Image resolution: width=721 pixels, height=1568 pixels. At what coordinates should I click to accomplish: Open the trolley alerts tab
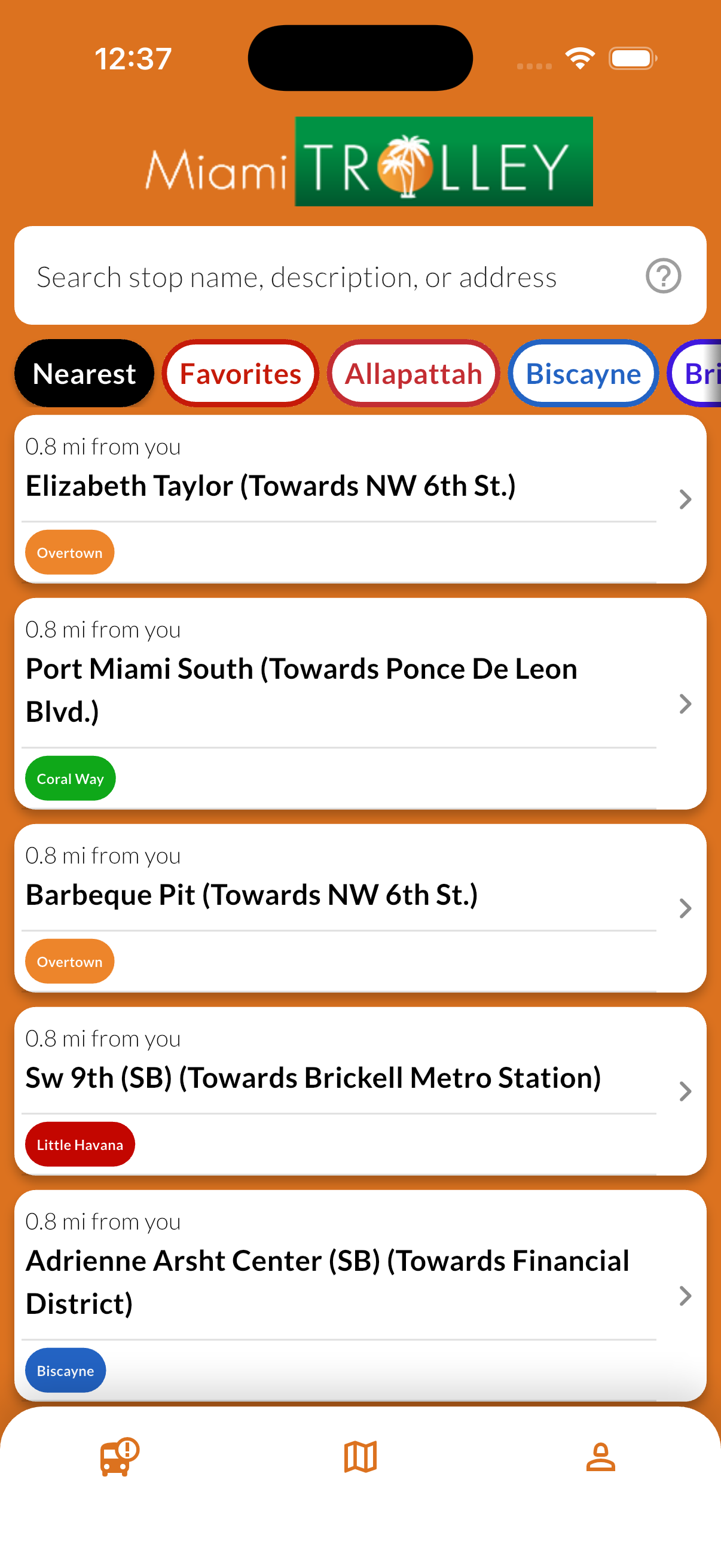[x=119, y=1457]
